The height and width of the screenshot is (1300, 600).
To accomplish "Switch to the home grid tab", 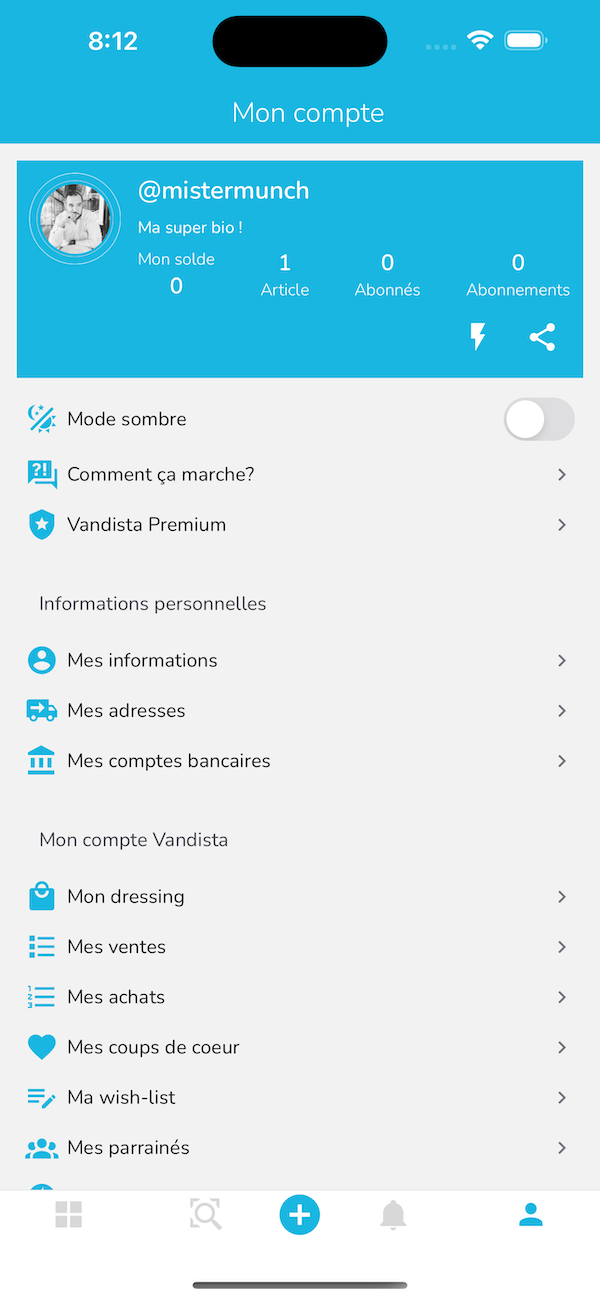I will (x=69, y=1215).
